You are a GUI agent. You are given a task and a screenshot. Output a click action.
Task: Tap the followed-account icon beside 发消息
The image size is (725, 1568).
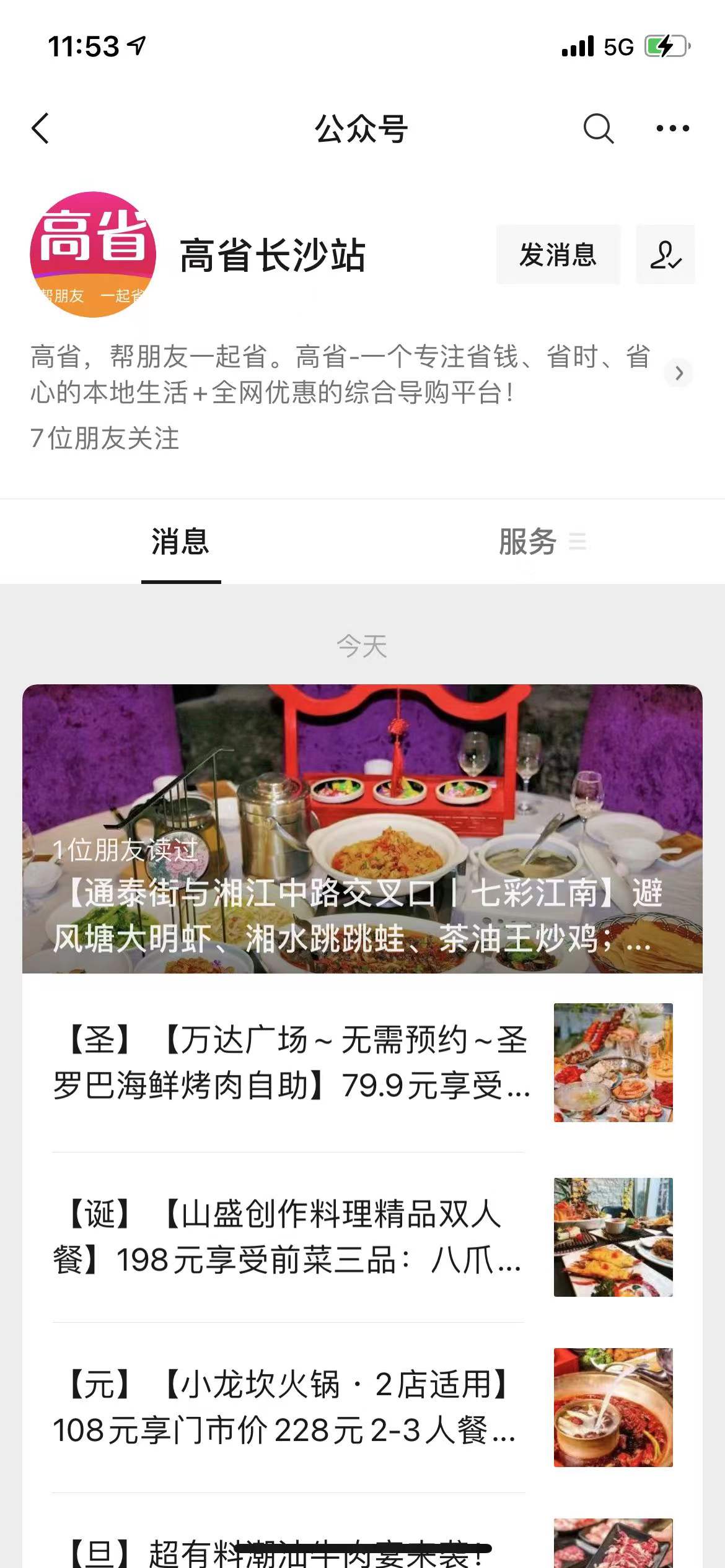(666, 255)
